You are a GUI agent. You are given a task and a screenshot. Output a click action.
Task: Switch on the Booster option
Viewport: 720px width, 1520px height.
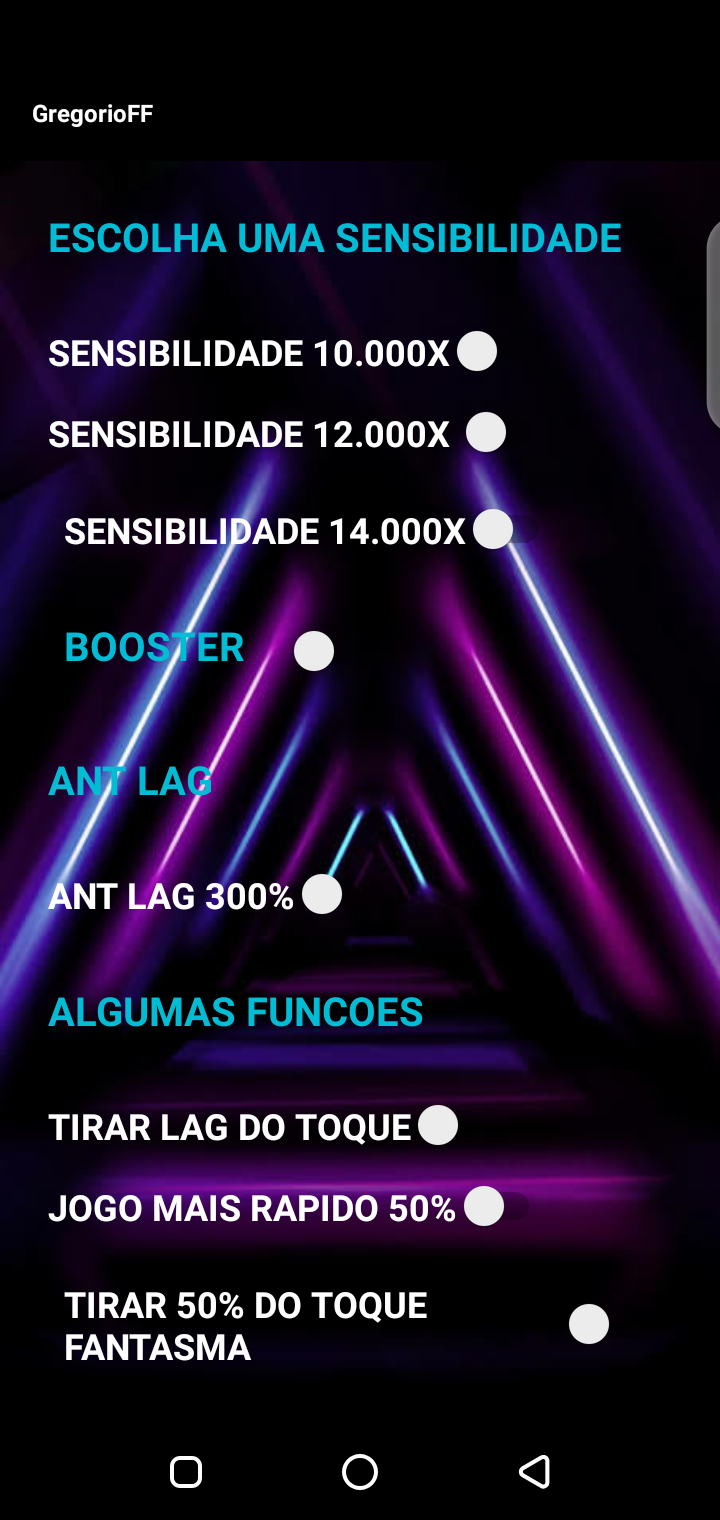coord(314,651)
